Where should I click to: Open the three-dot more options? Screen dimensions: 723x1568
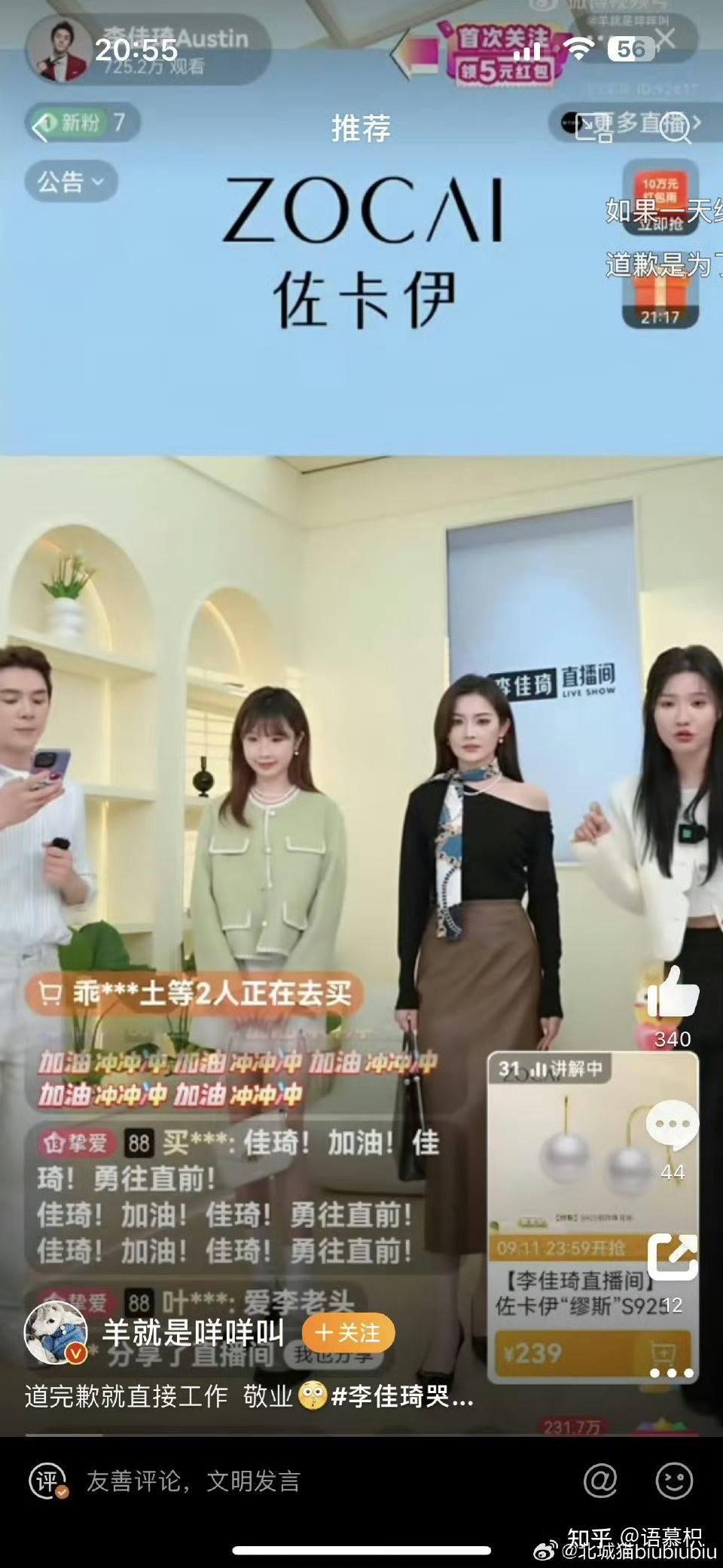tap(672, 1373)
